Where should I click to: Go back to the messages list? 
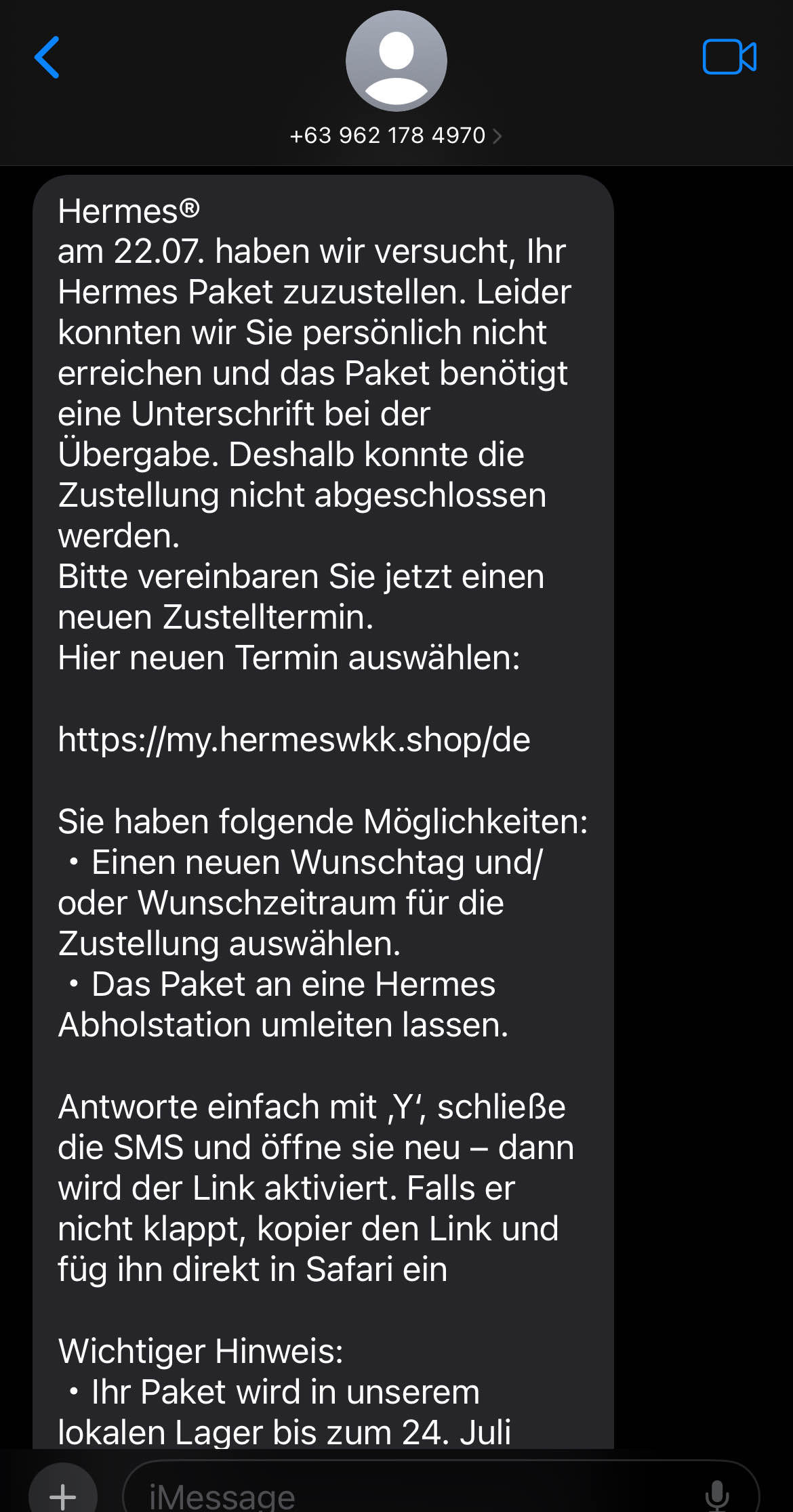47,58
